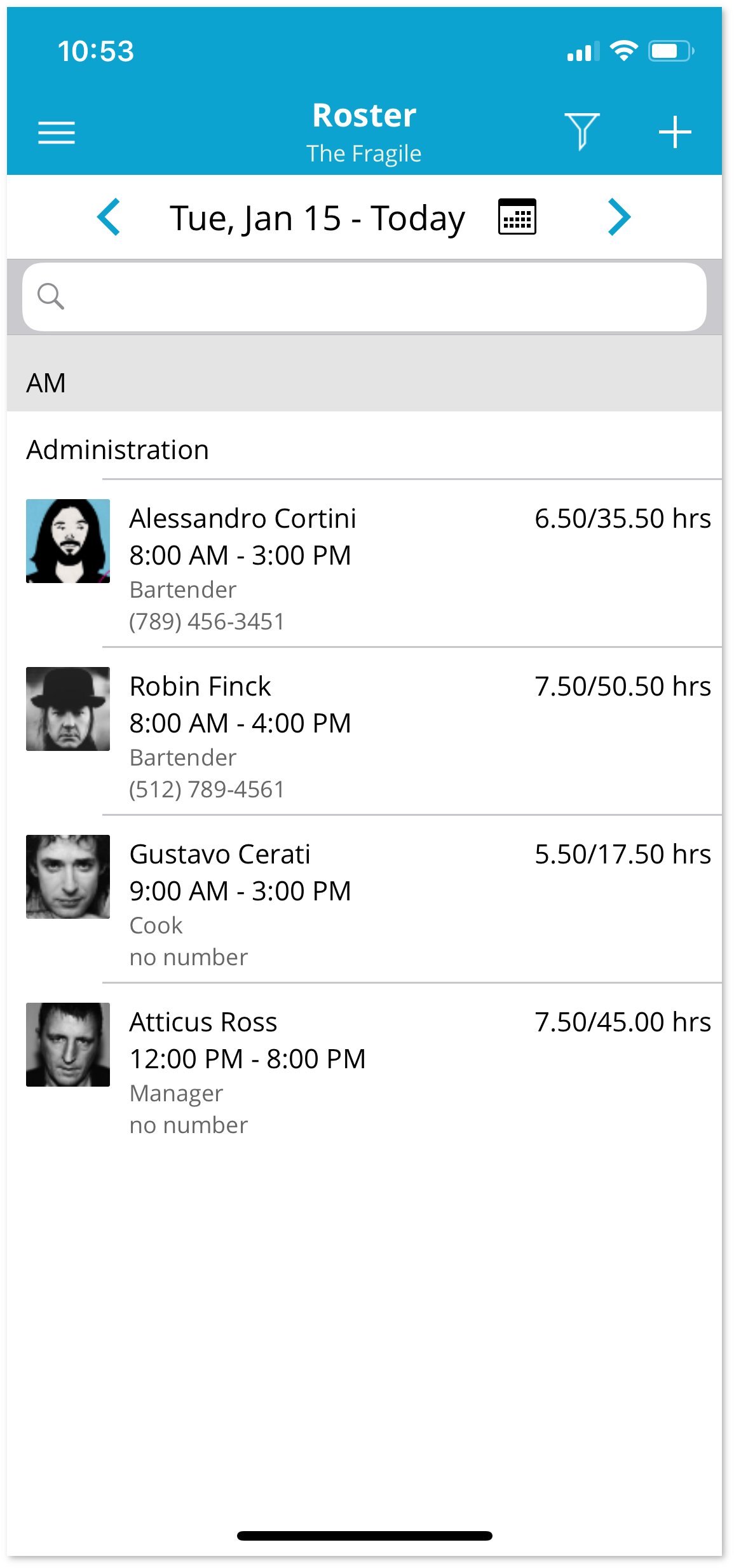The width and height of the screenshot is (734, 1568).
Task: Add a new shift with plus icon
Action: 675,132
